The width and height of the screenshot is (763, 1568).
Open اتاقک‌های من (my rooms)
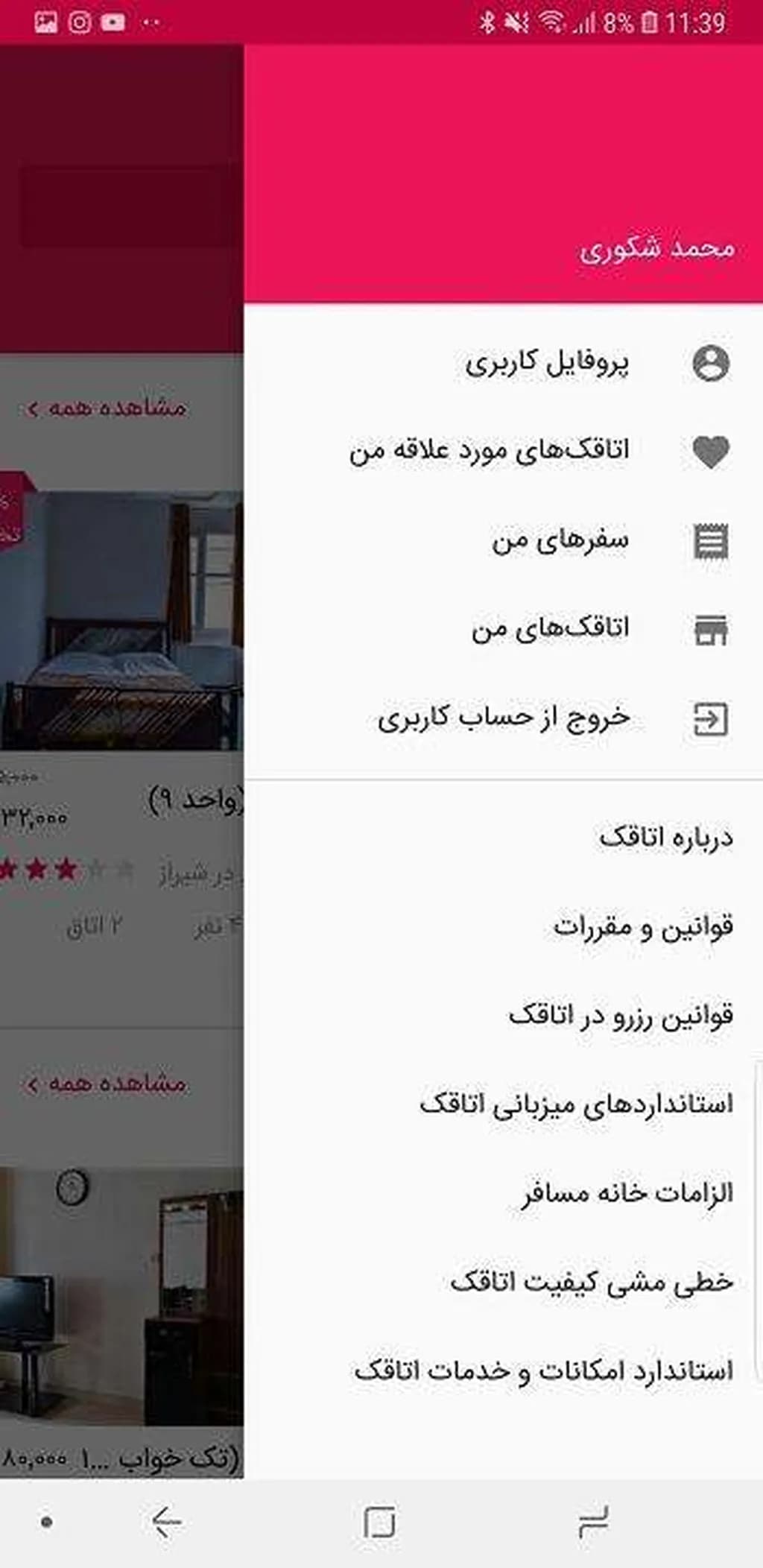(550, 629)
